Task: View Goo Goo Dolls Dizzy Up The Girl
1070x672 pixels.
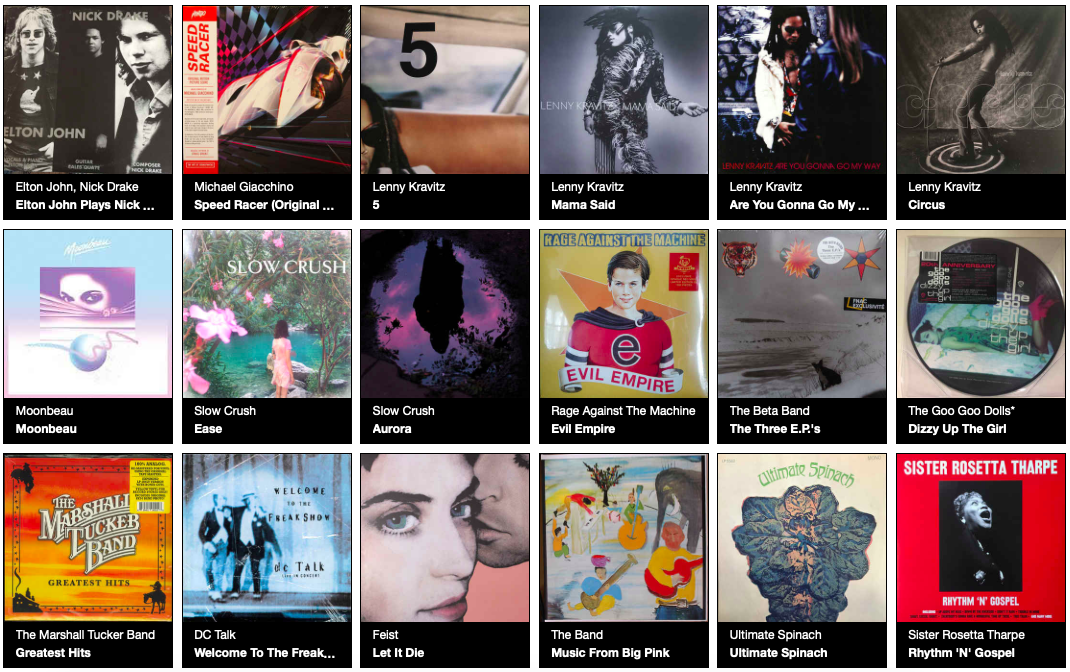Action: coord(981,314)
